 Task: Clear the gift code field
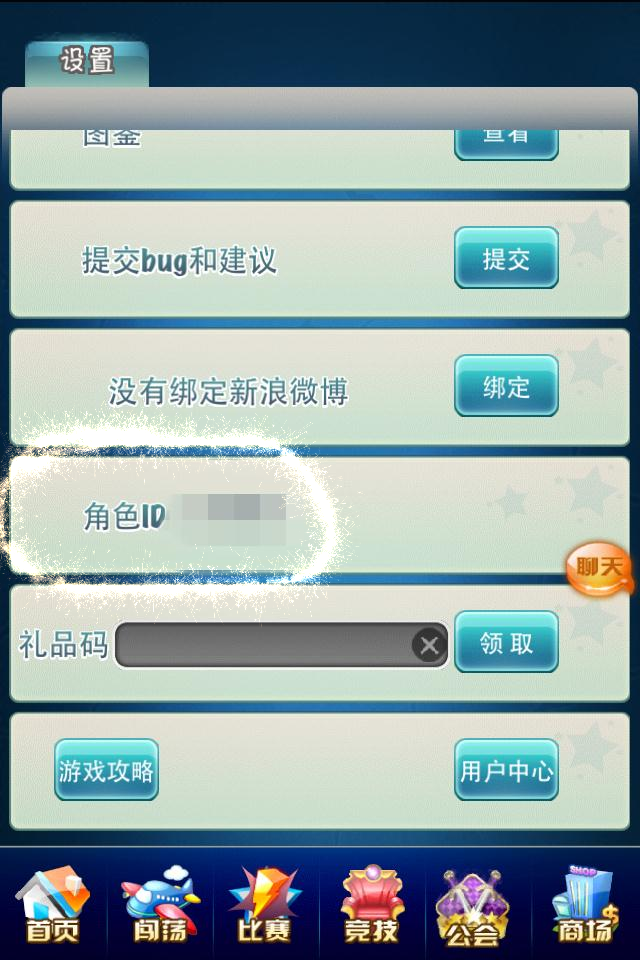coord(429,646)
